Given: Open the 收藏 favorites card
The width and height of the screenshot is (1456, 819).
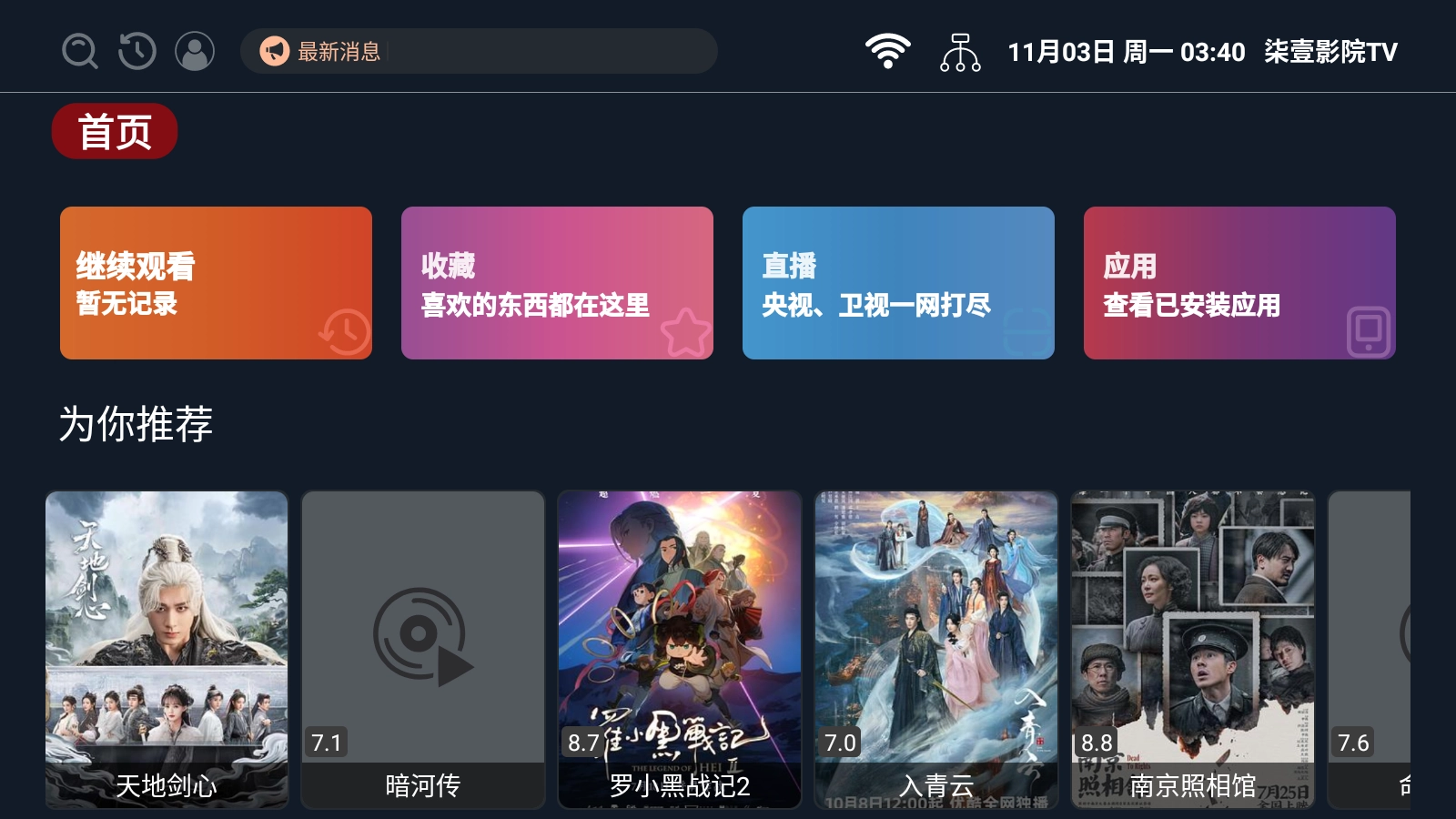Looking at the screenshot, I should [x=557, y=283].
